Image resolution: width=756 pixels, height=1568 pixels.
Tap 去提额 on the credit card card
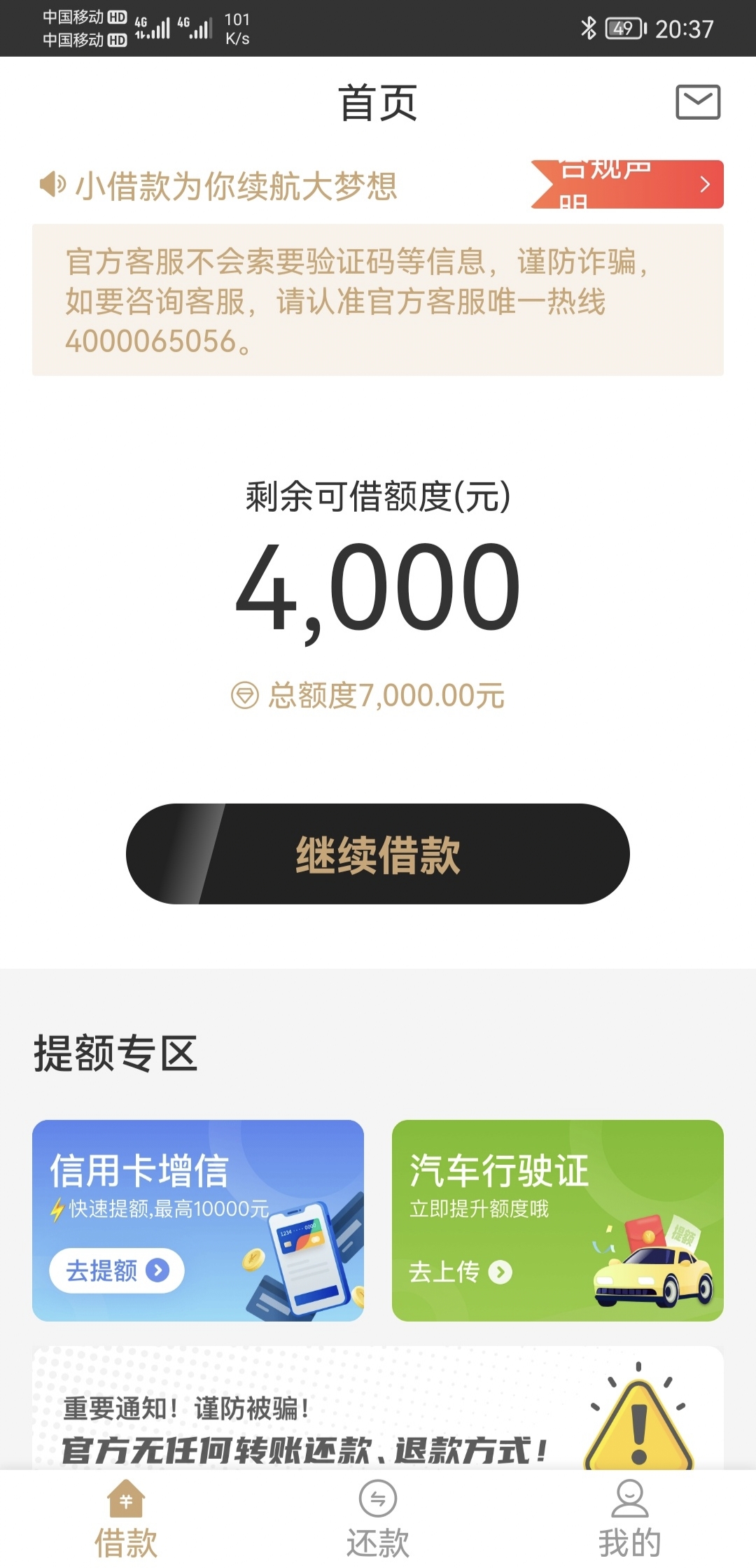(117, 1270)
